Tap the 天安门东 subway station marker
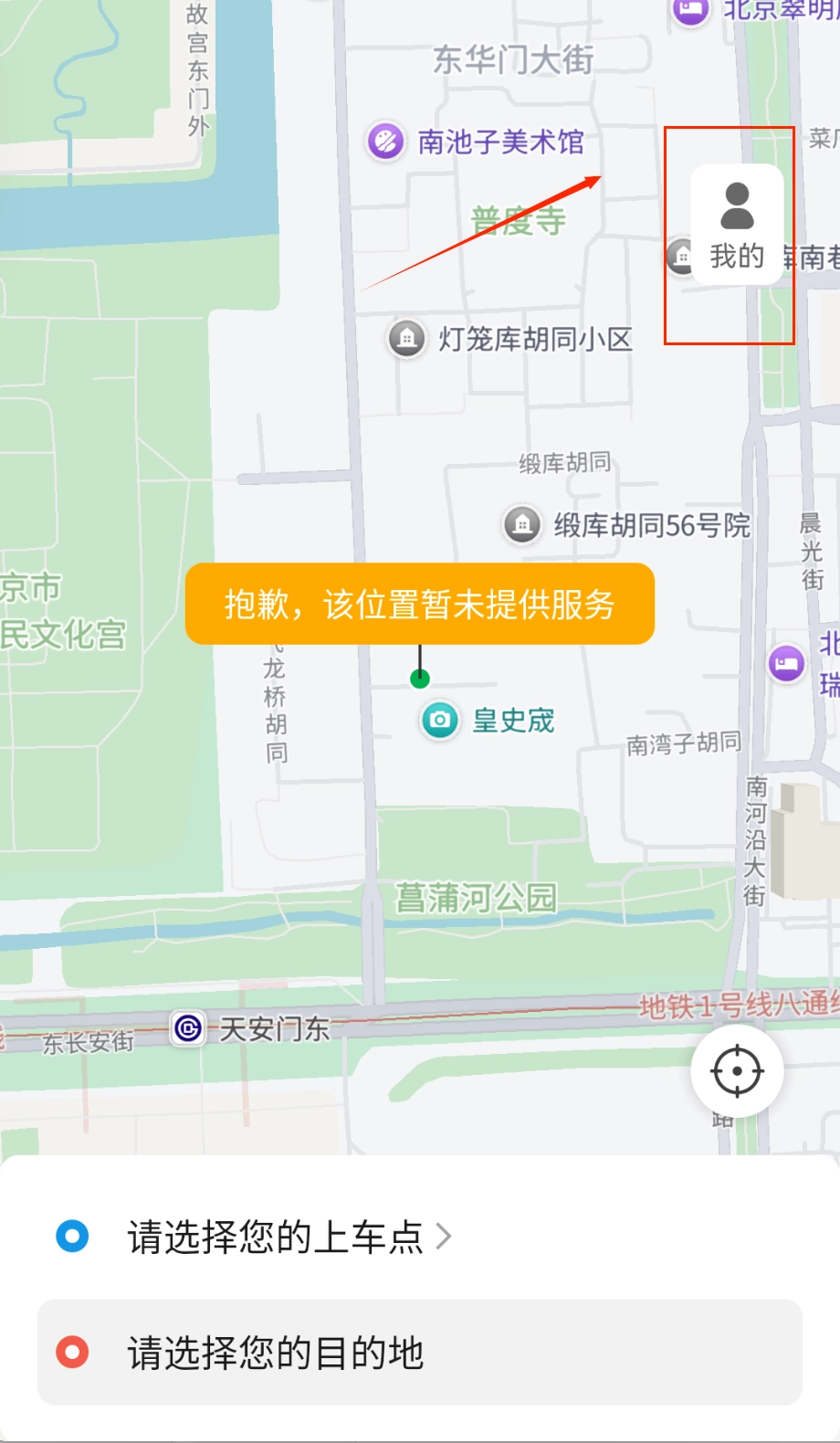The width and height of the screenshot is (840, 1443). click(x=189, y=1029)
